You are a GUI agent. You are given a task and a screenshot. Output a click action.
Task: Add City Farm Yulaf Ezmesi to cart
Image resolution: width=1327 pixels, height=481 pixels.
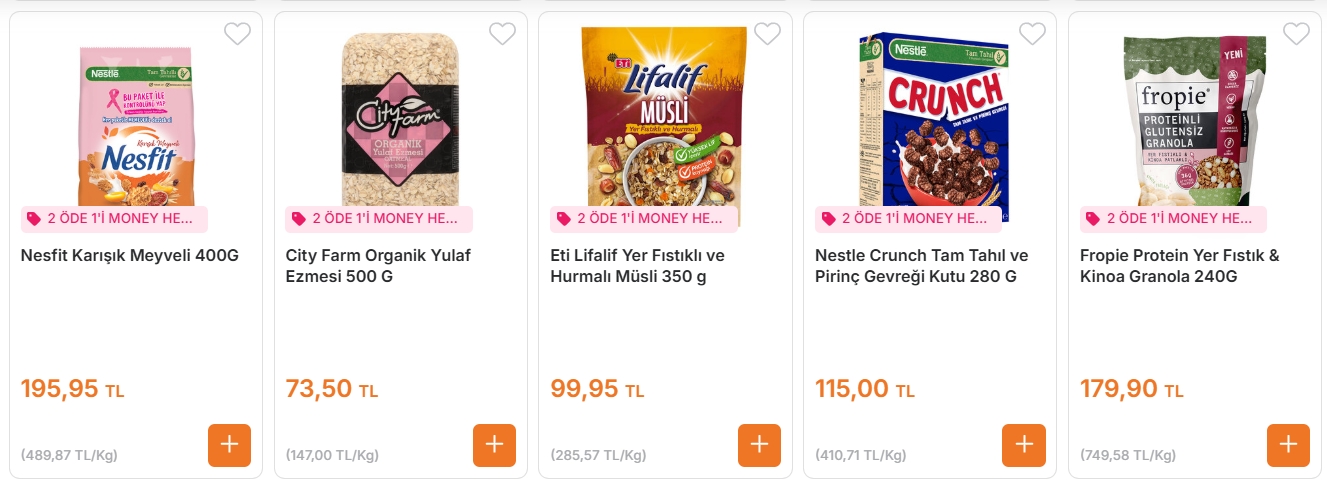(494, 445)
